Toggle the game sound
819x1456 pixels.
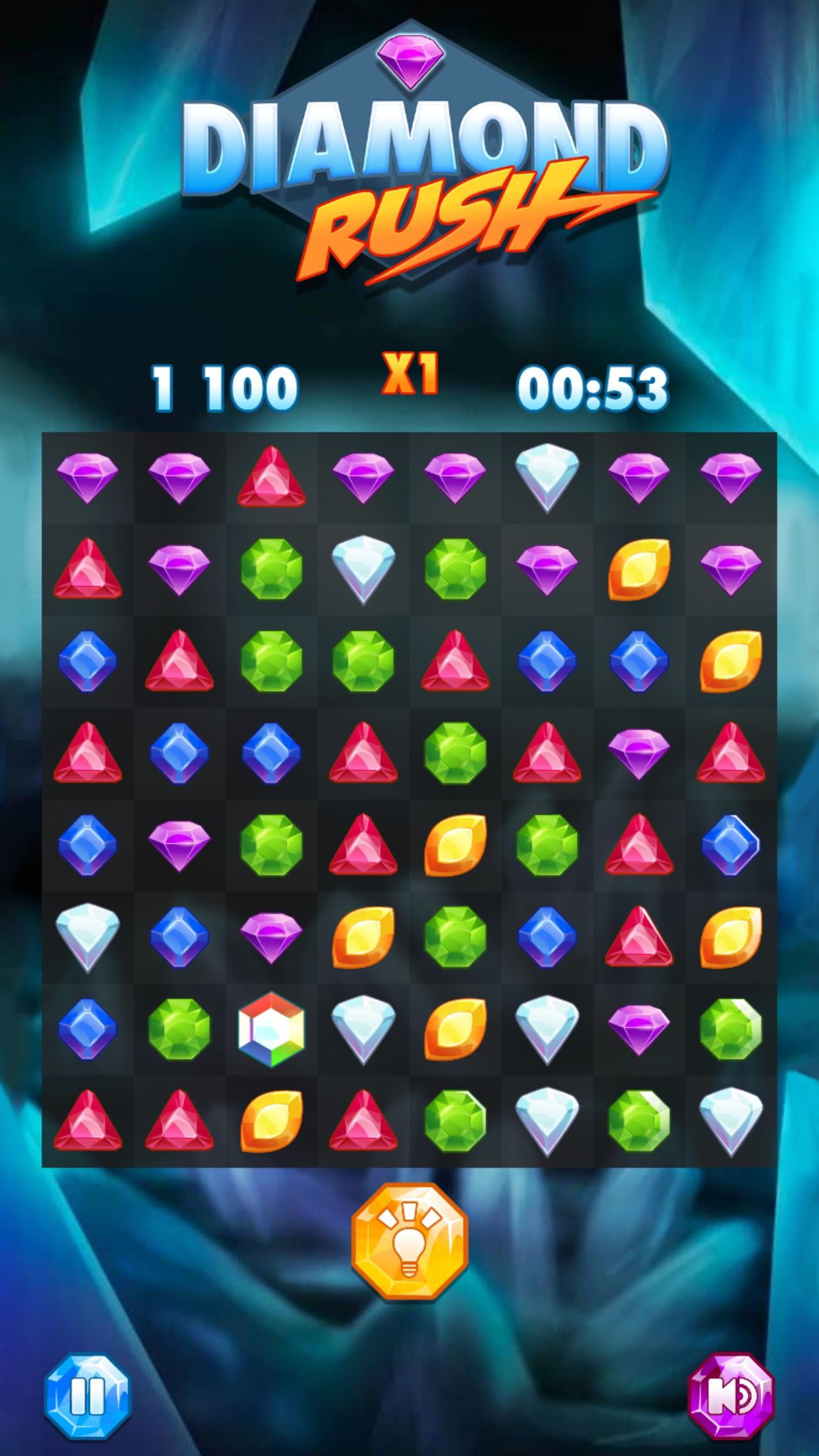tap(731, 1396)
